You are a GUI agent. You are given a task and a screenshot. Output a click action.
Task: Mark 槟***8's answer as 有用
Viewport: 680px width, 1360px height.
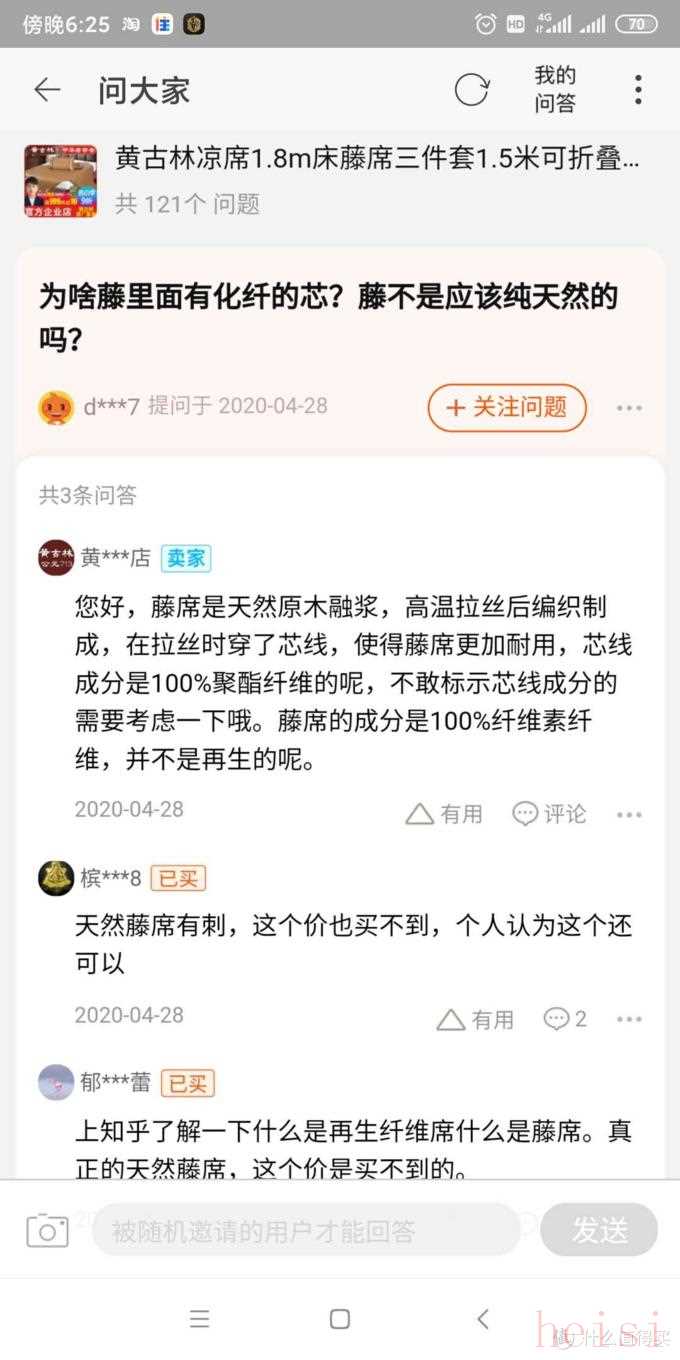476,1019
